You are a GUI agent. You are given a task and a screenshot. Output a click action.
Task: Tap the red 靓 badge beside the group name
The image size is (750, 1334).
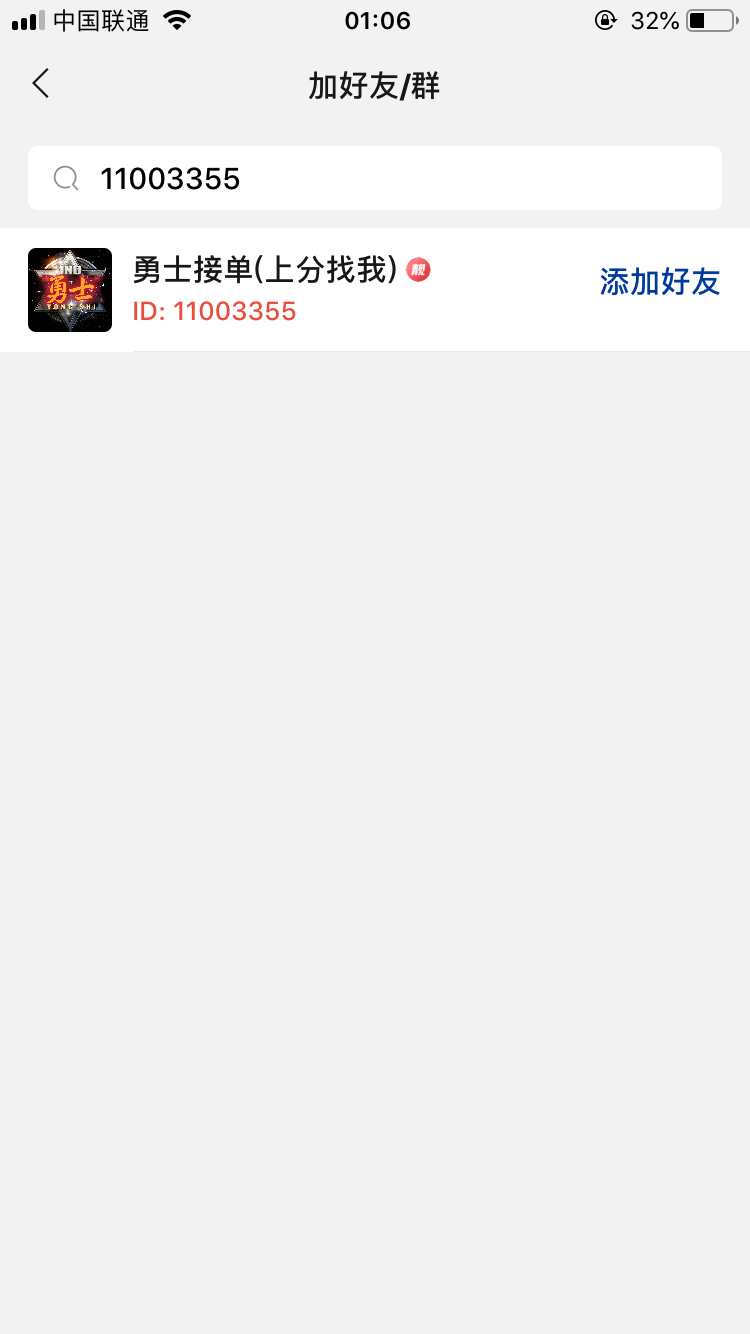(418, 270)
